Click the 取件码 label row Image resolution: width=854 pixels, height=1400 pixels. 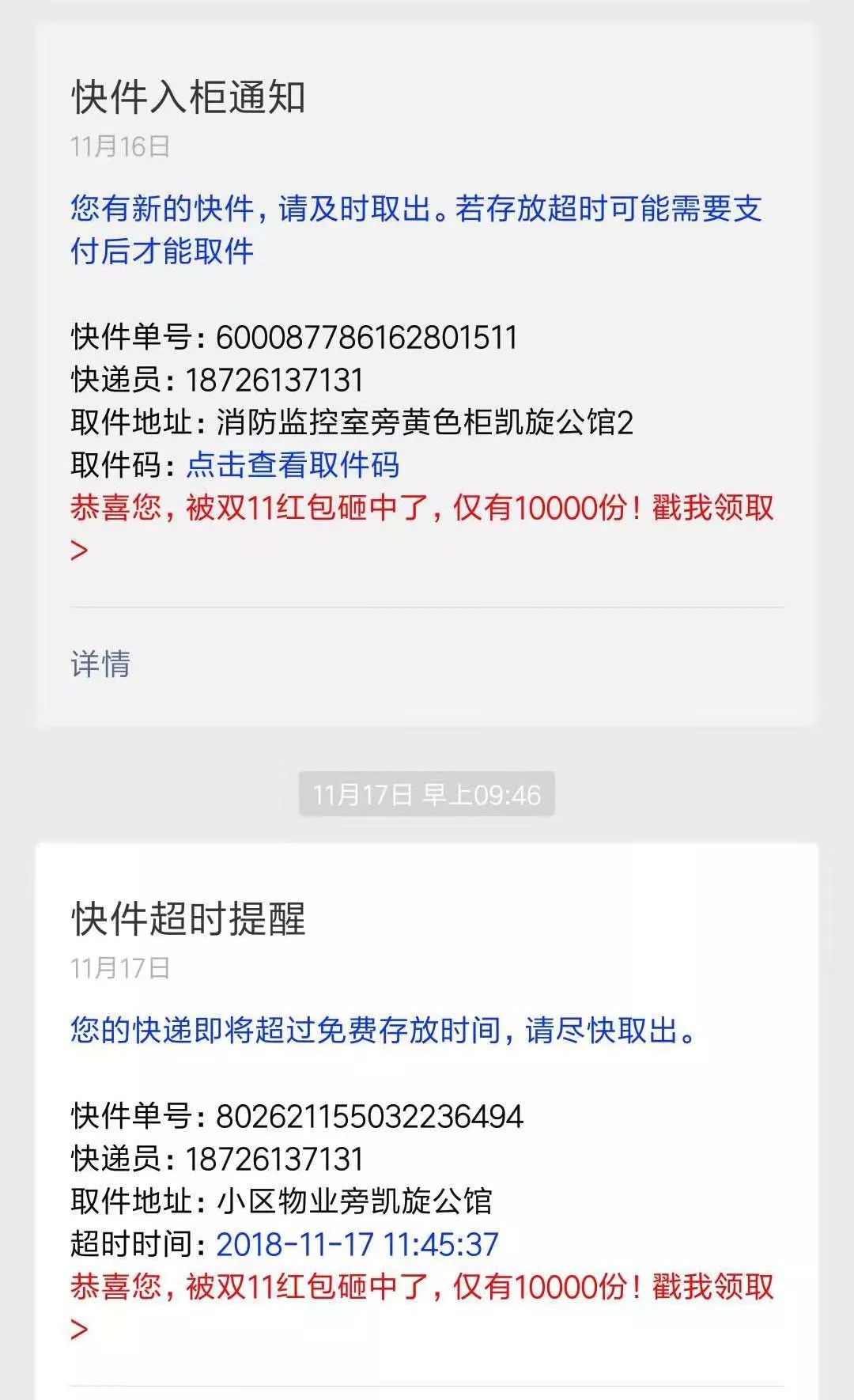(x=119, y=467)
